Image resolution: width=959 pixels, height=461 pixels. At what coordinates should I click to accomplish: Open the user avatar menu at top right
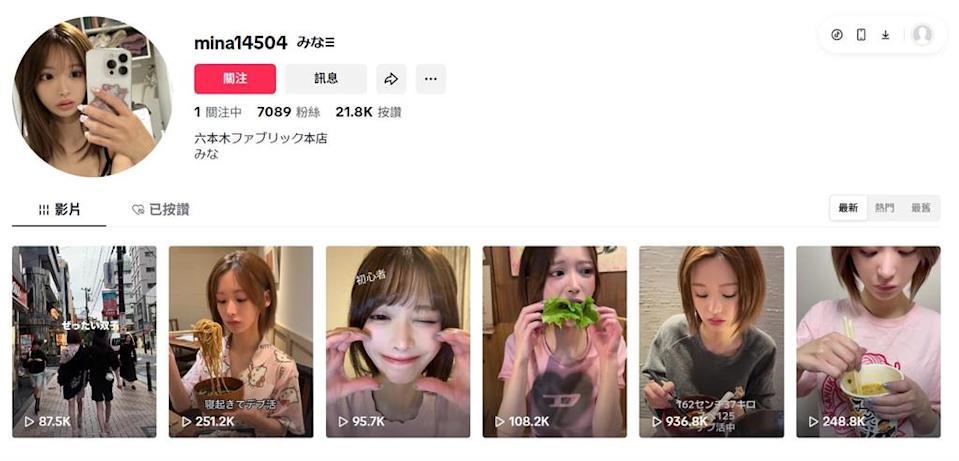click(922, 35)
